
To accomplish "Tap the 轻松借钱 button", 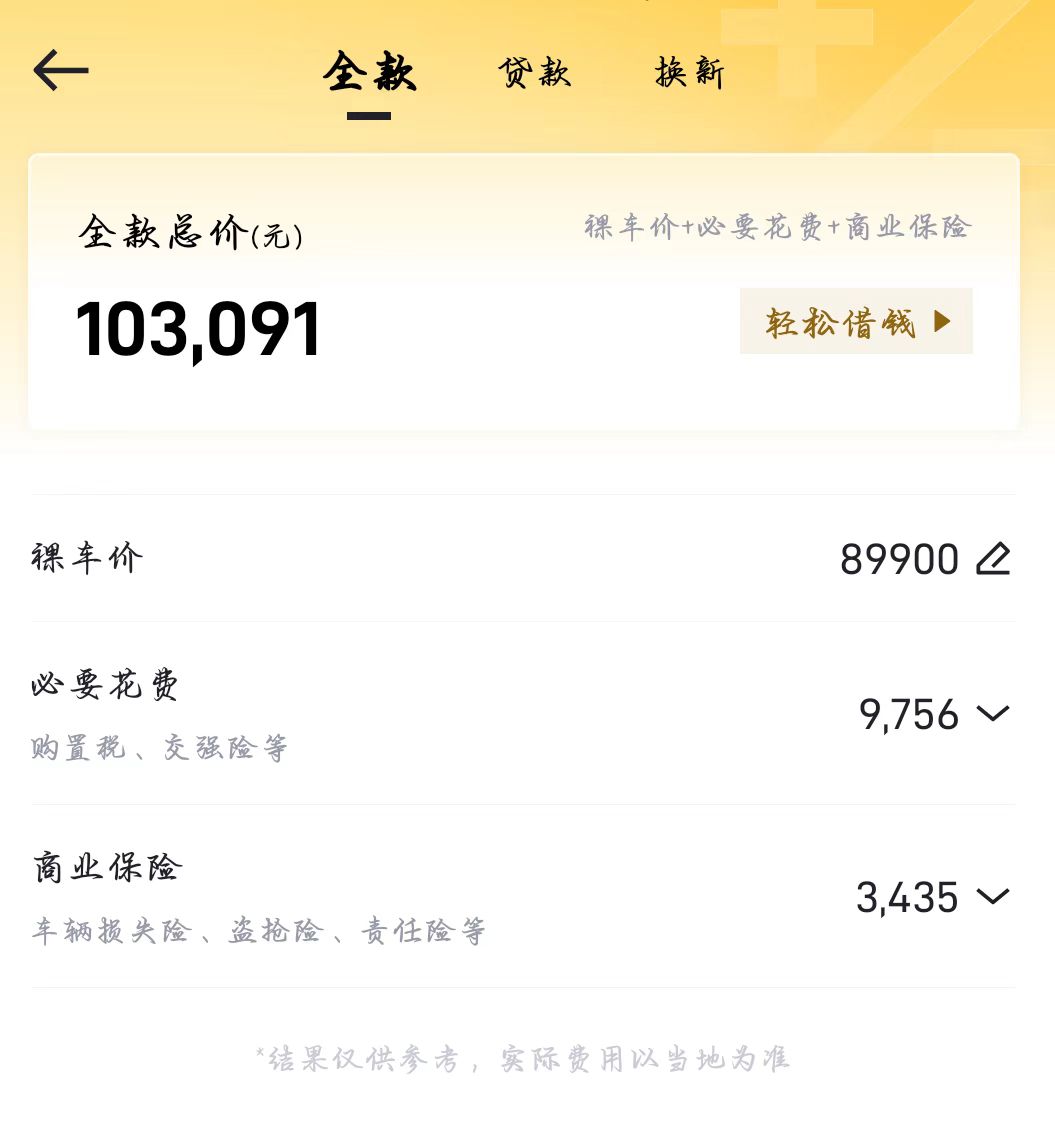I will 856,322.
